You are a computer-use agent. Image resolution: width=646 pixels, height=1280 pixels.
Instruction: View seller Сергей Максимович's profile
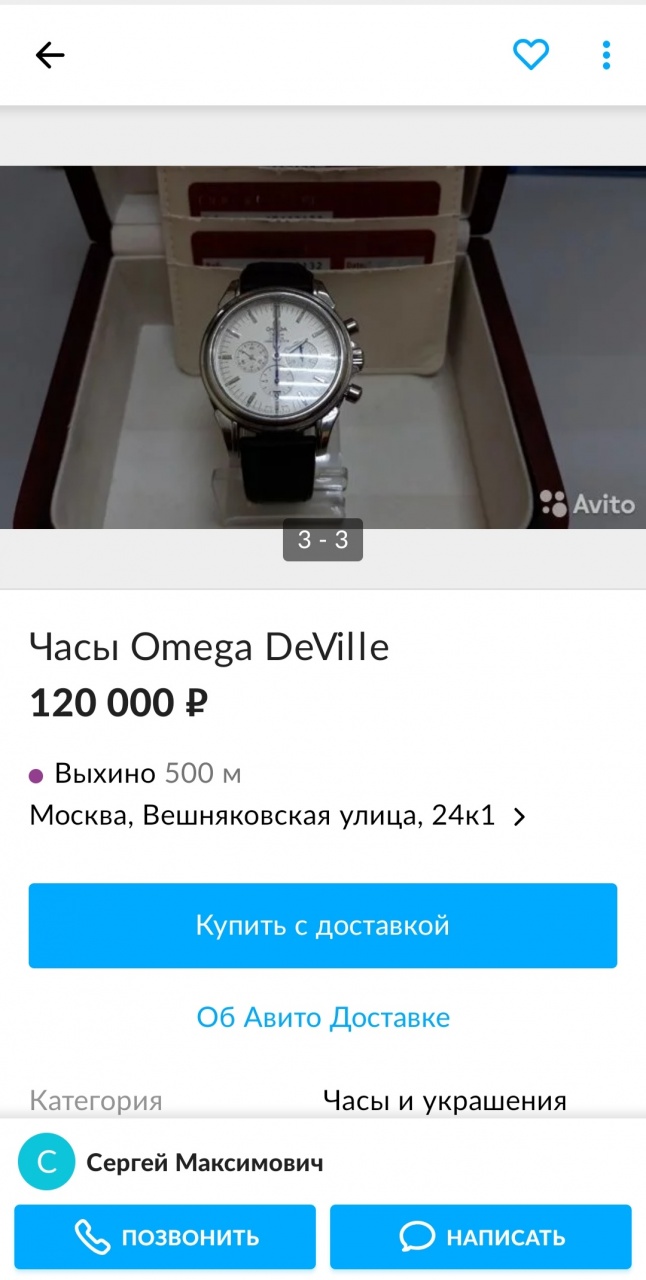pyautogui.click(x=204, y=1163)
